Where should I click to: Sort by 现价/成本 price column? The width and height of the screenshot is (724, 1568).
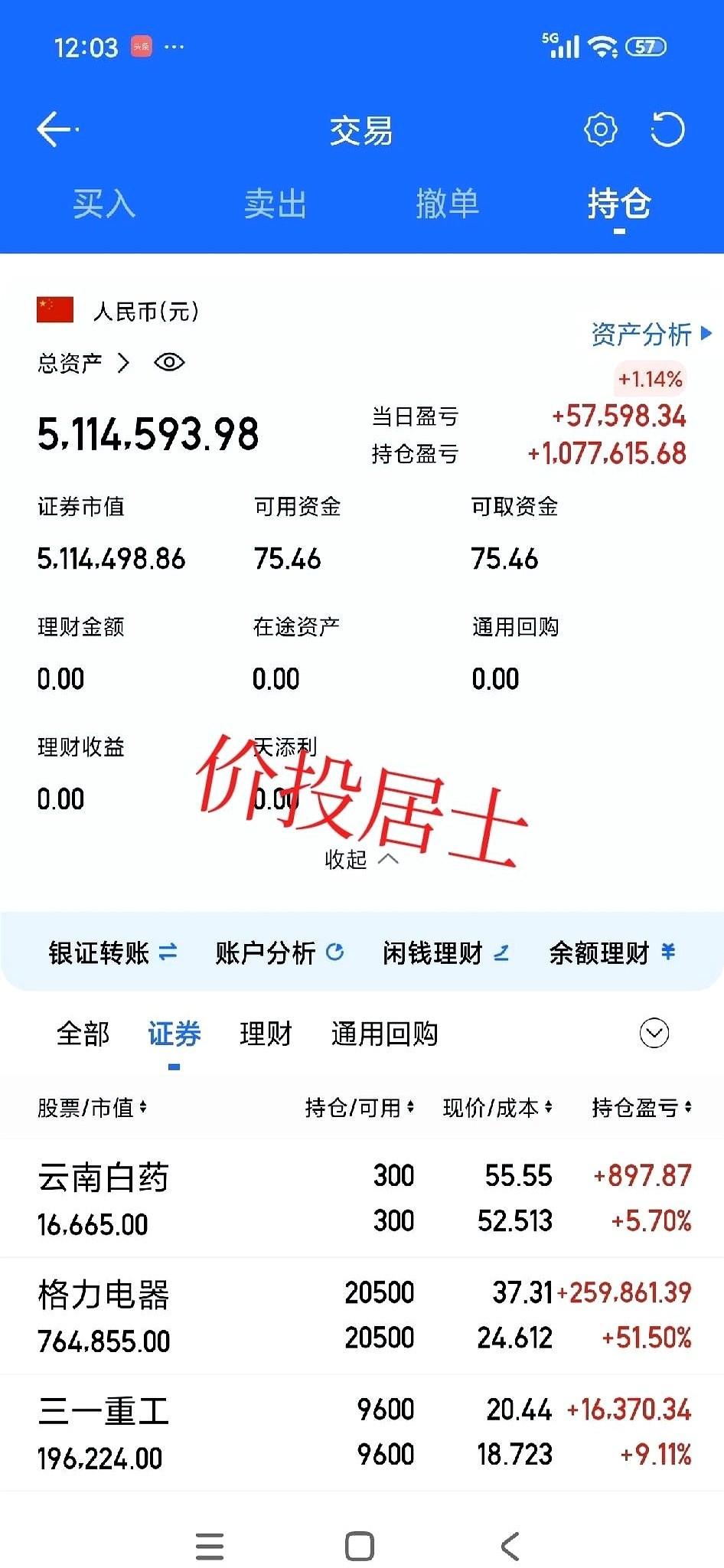tap(497, 1108)
